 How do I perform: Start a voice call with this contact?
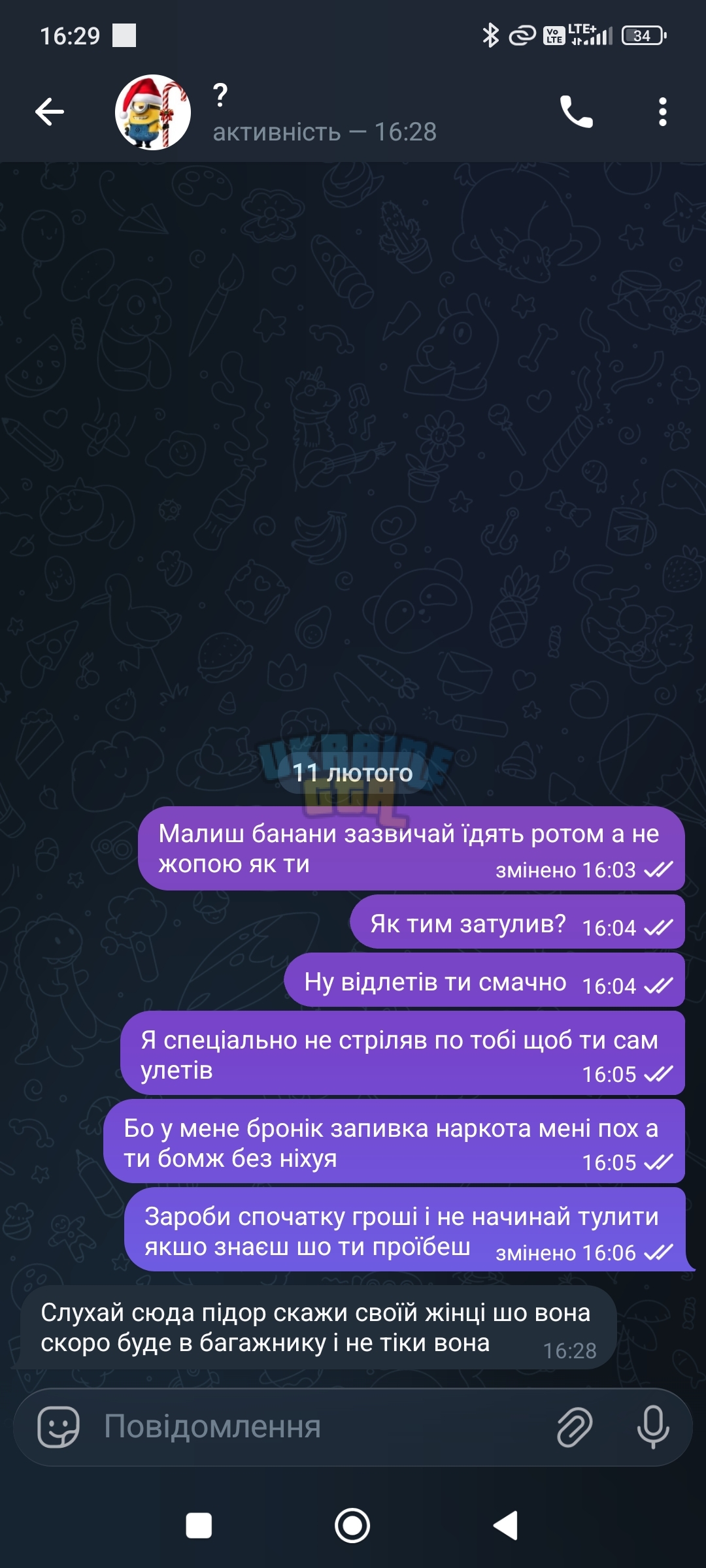click(x=576, y=112)
